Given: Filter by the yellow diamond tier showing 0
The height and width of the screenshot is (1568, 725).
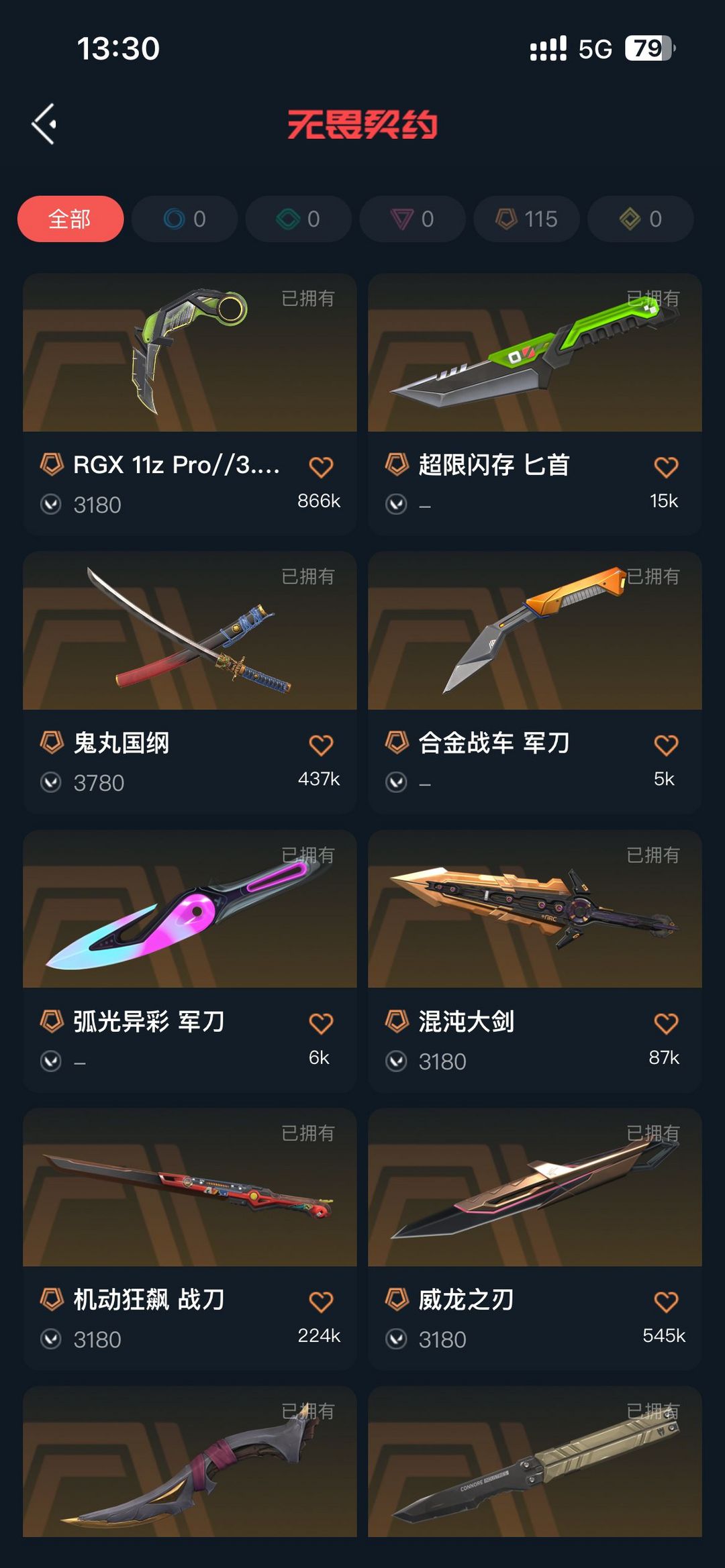Looking at the screenshot, I should click(640, 219).
